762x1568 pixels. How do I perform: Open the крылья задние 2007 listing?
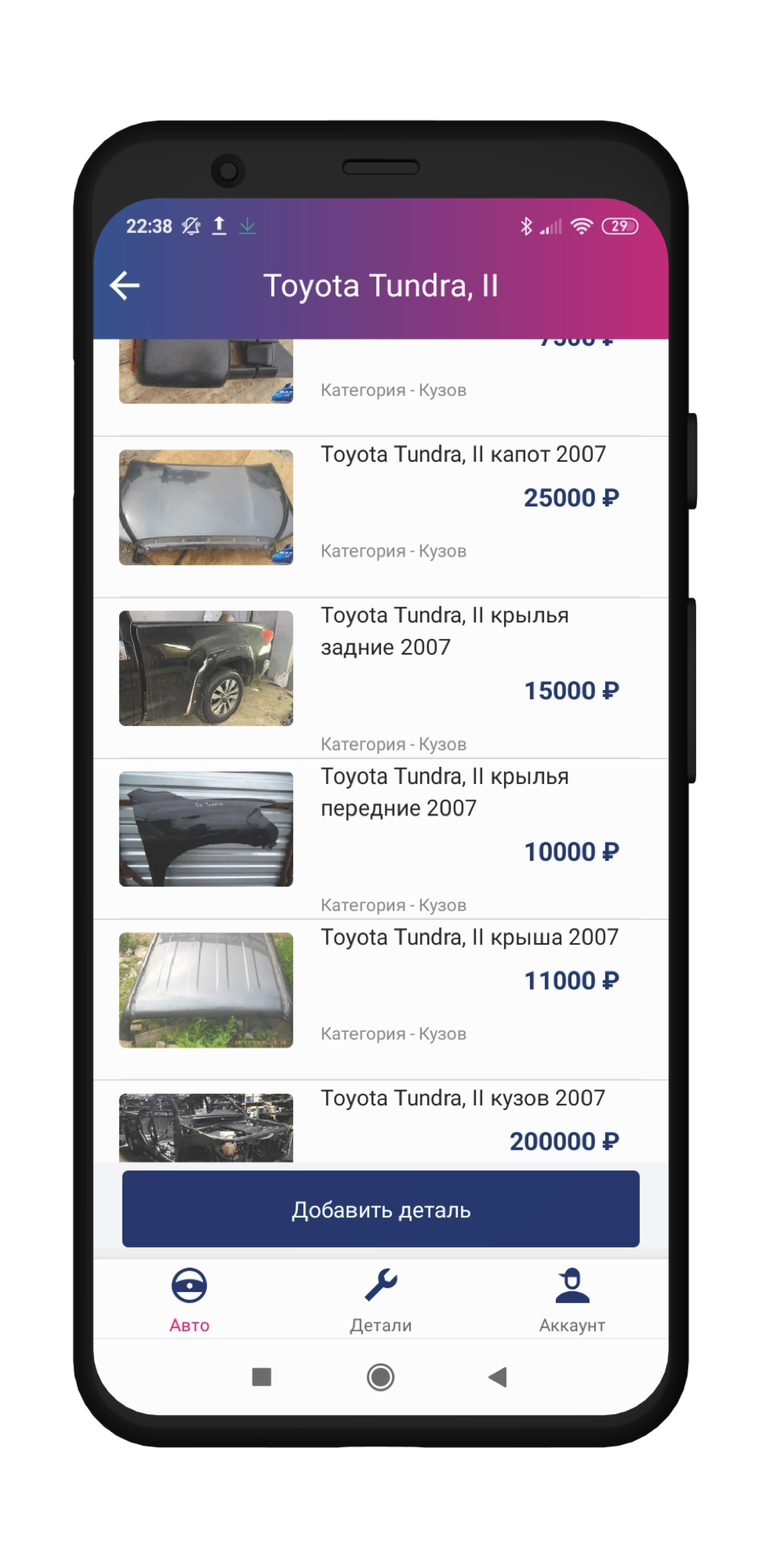(x=444, y=631)
